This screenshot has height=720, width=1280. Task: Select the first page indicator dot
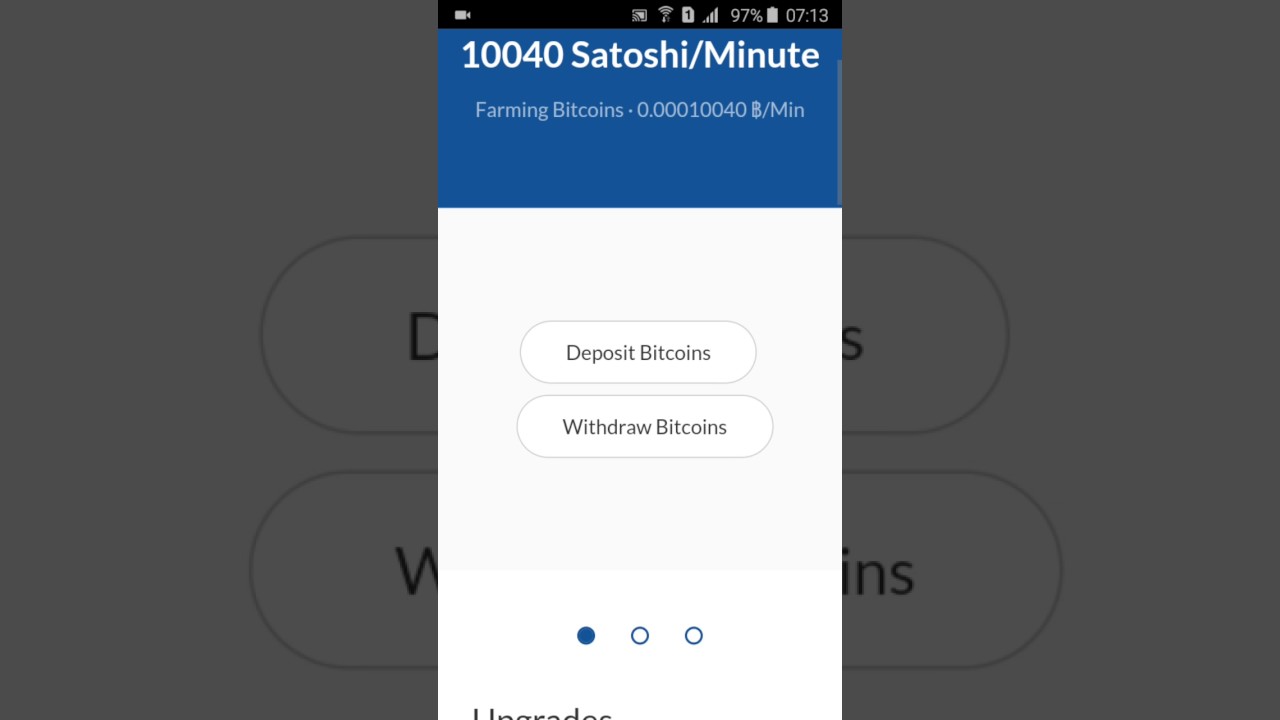click(586, 636)
